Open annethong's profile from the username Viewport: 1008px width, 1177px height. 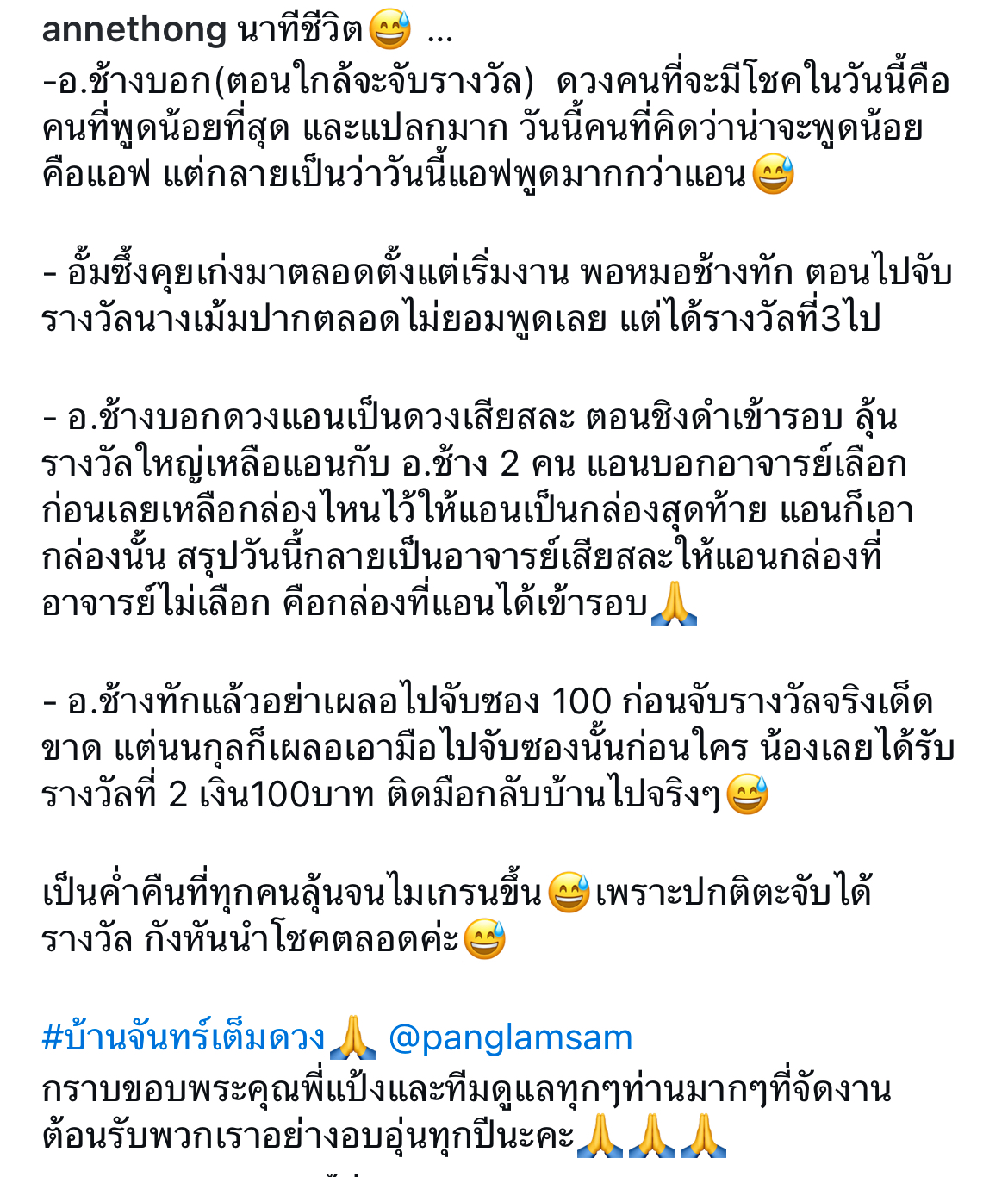(x=134, y=30)
